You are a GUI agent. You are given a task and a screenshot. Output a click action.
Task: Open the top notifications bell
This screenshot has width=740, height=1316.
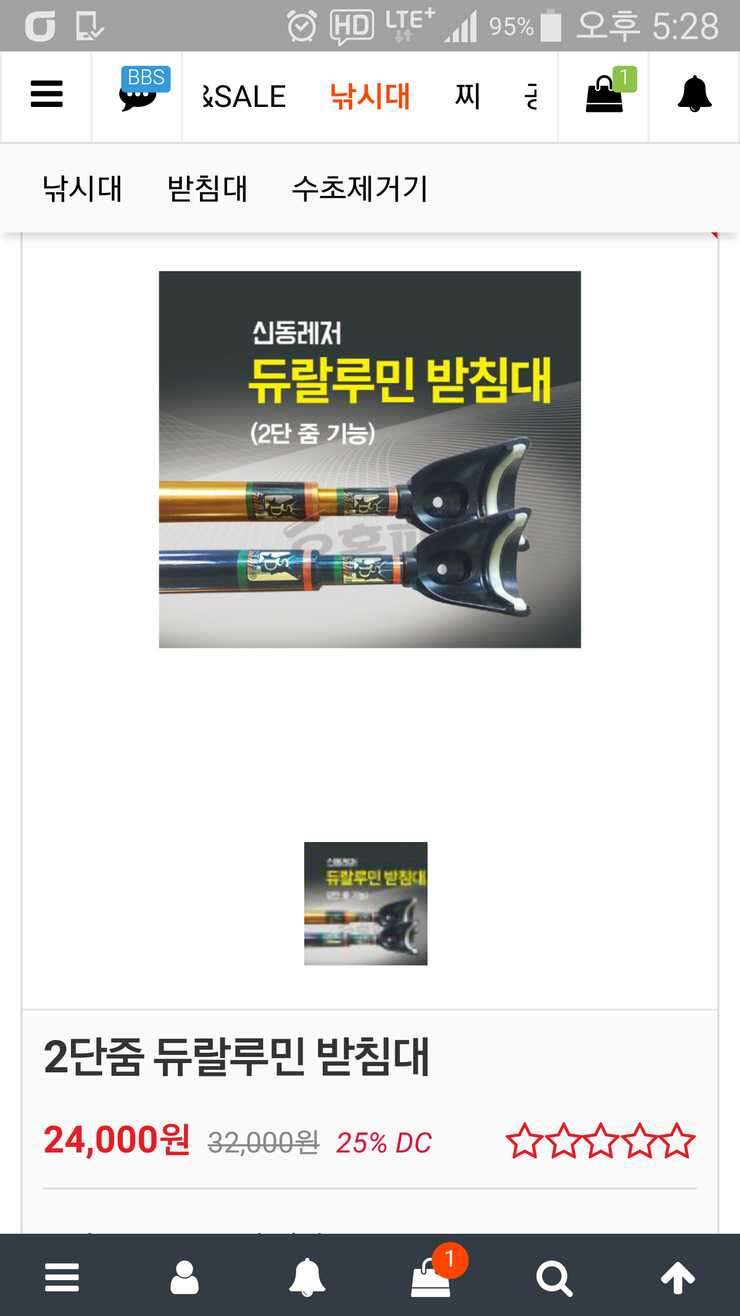[695, 94]
